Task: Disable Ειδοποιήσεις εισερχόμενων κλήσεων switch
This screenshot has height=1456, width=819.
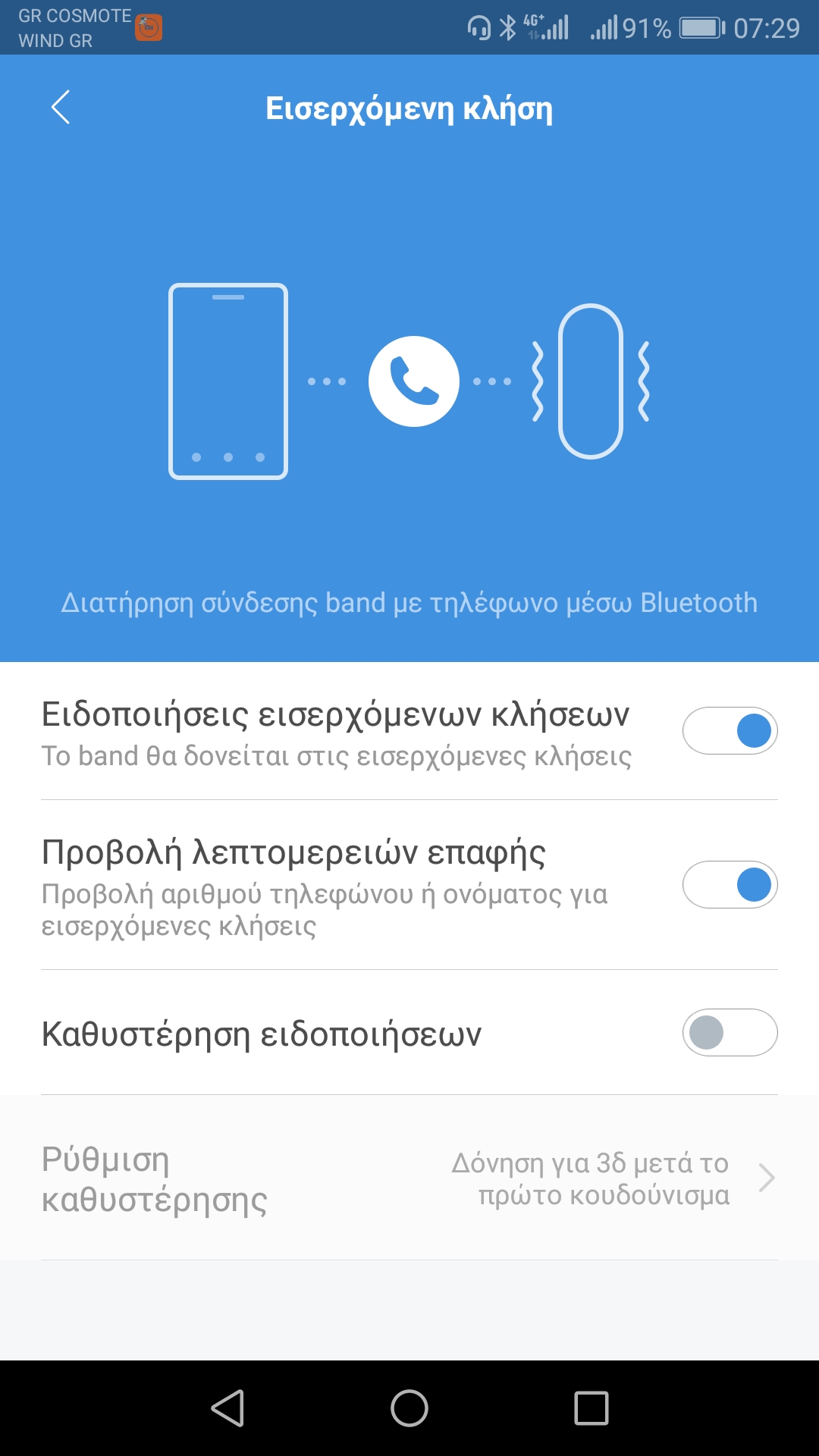Action: coord(730,731)
